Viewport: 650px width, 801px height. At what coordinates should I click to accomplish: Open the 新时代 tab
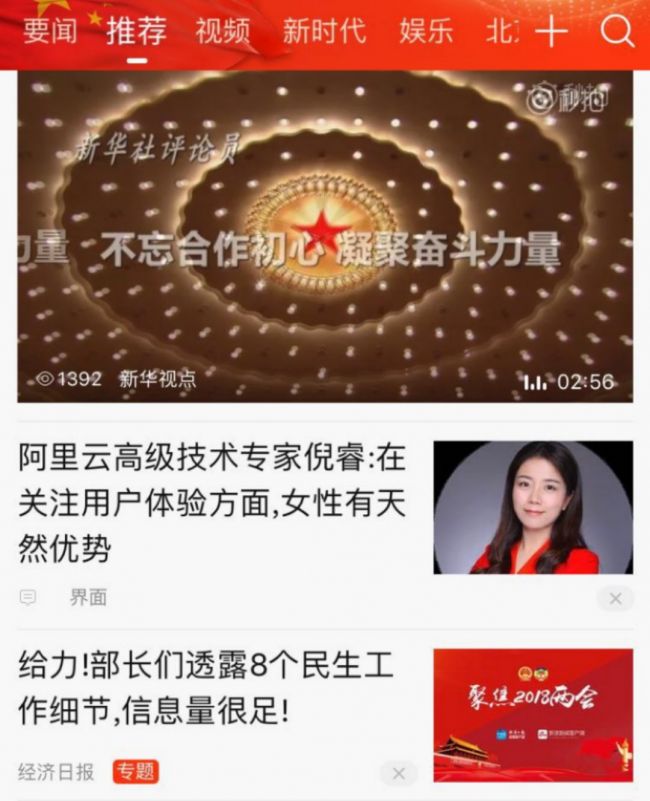click(324, 32)
